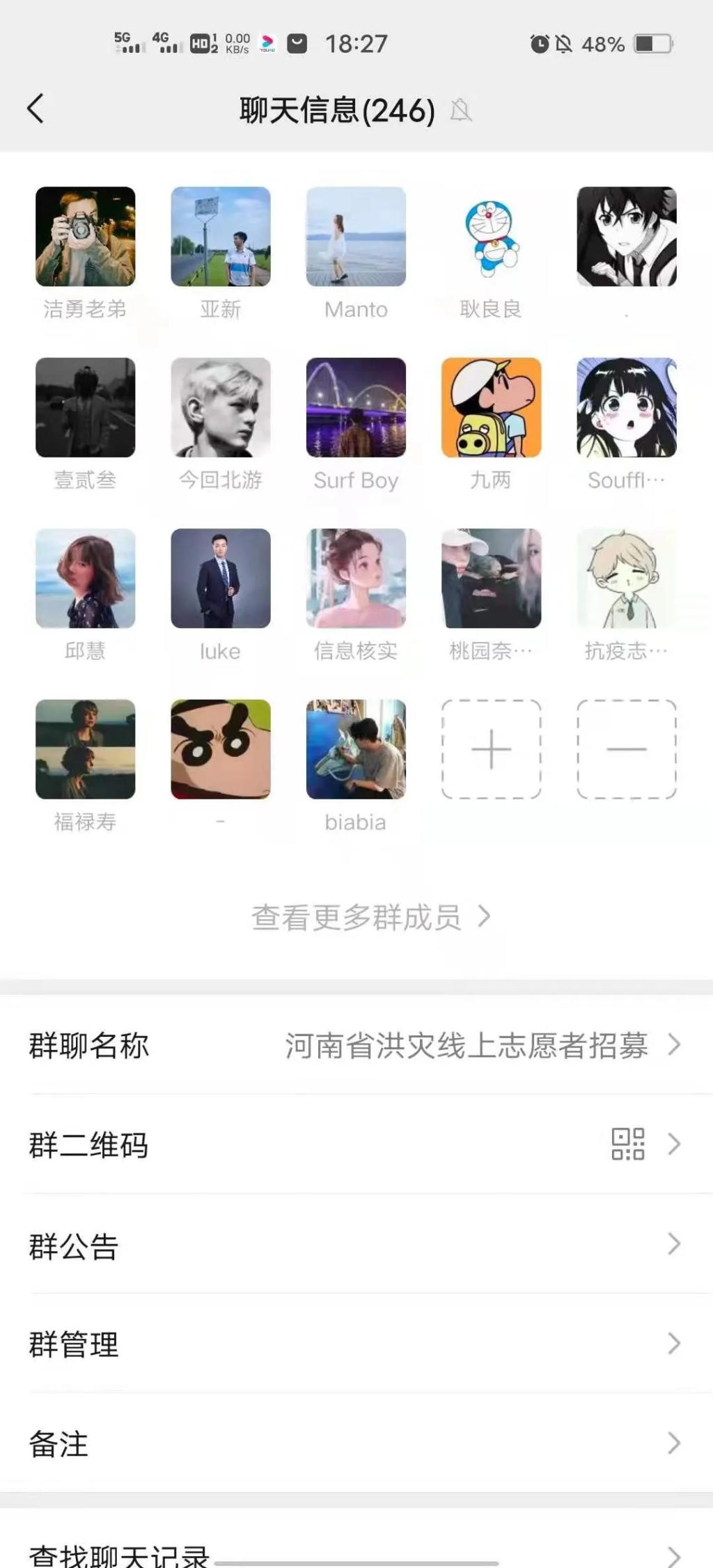This screenshot has width=713, height=1568.
Task: Open 九两's profile
Action: 491,407
